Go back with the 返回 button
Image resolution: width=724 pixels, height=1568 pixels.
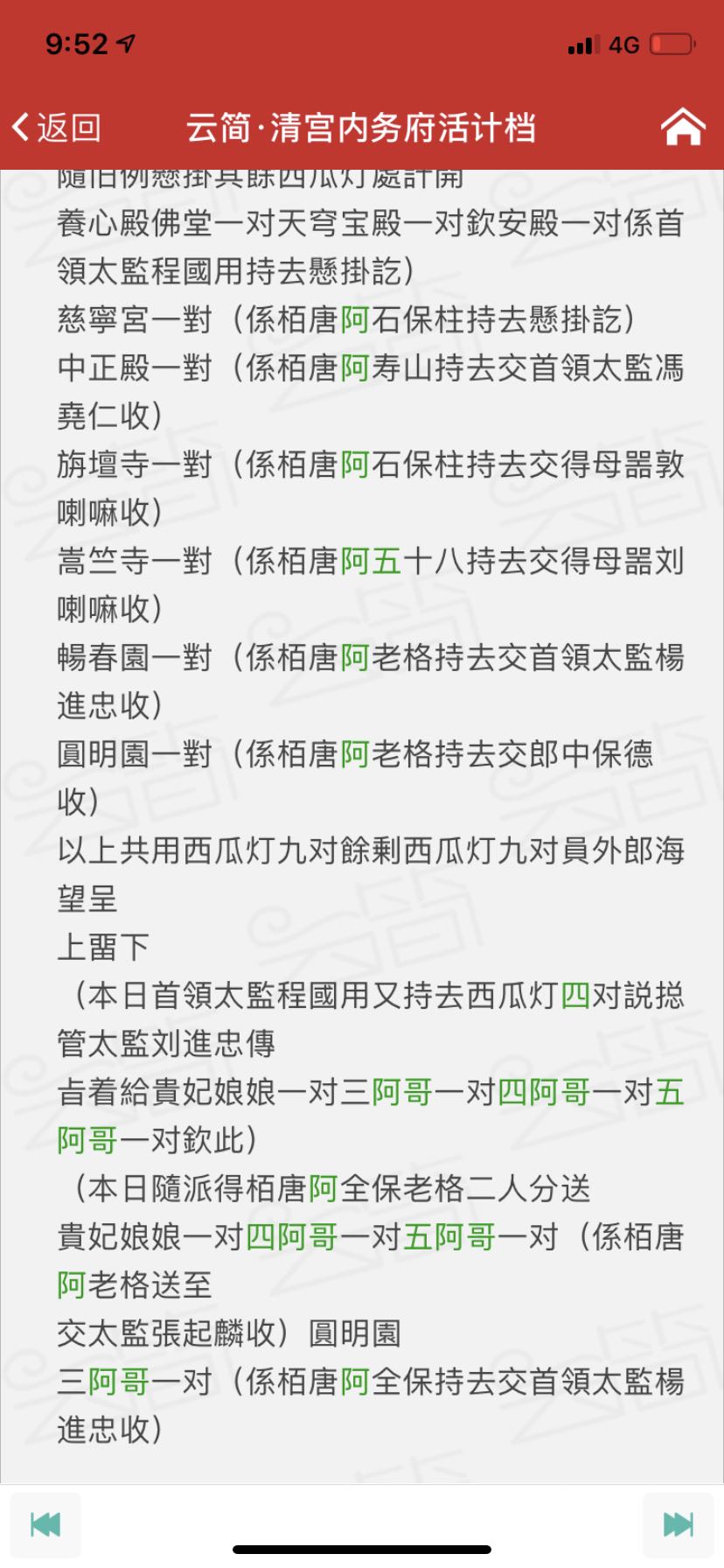(x=57, y=128)
